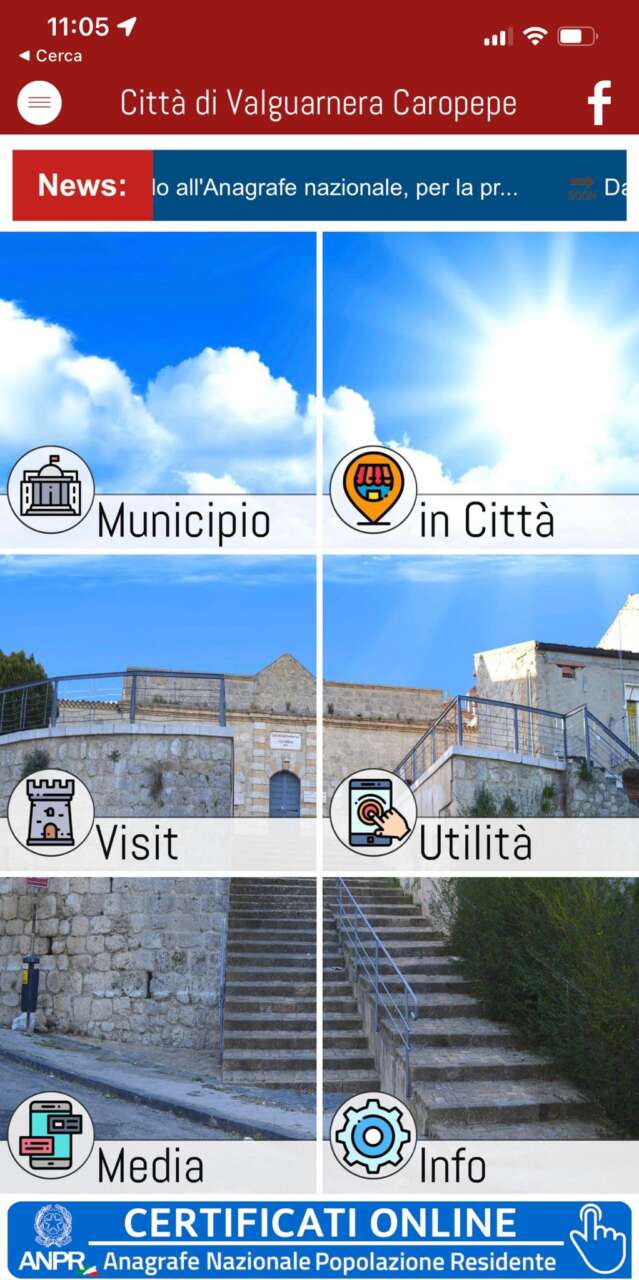
Task: Open the Municipio section
Action: (158, 391)
